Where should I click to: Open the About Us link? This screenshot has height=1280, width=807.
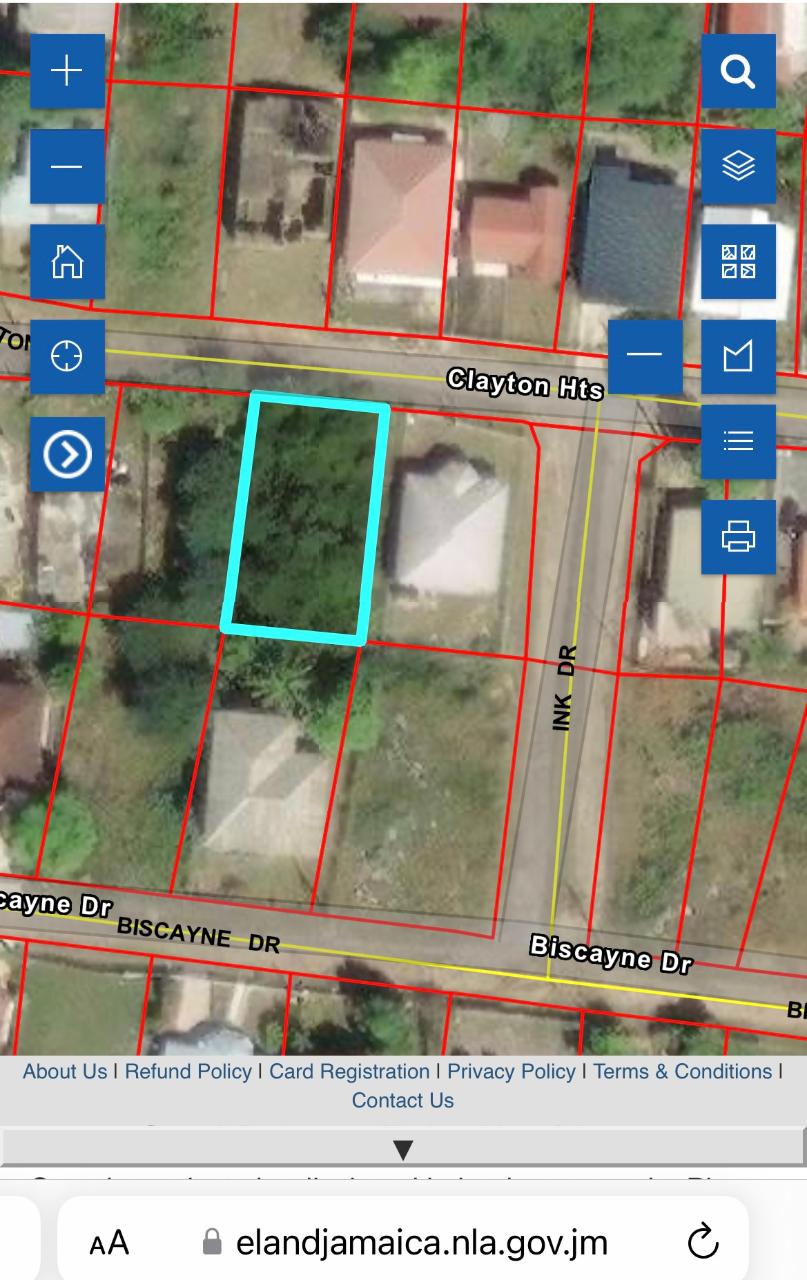pyautogui.click(x=65, y=1071)
